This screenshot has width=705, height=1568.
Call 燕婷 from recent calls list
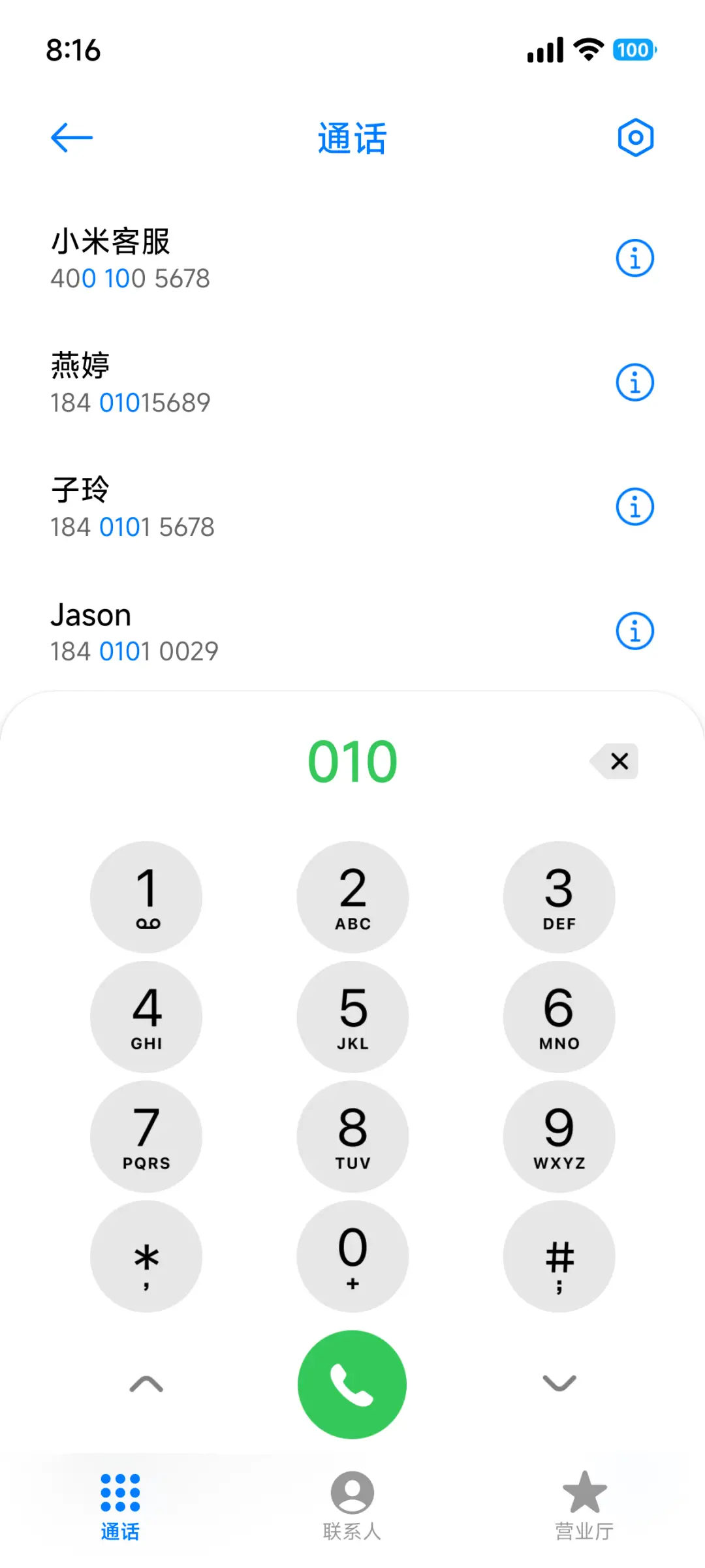(x=196, y=382)
